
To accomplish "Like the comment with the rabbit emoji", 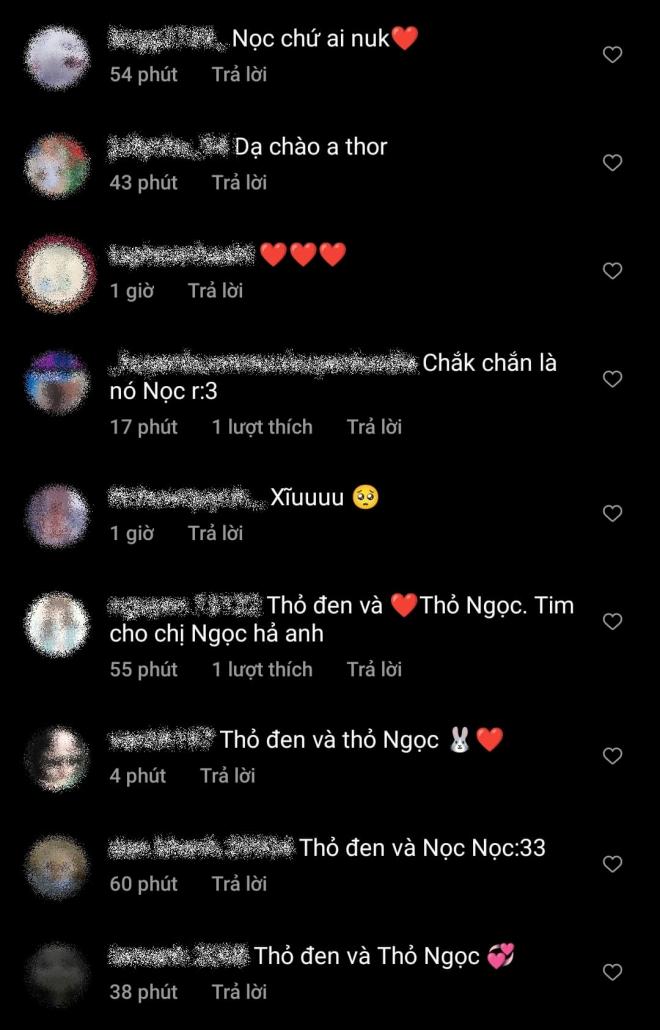I will click(x=612, y=756).
